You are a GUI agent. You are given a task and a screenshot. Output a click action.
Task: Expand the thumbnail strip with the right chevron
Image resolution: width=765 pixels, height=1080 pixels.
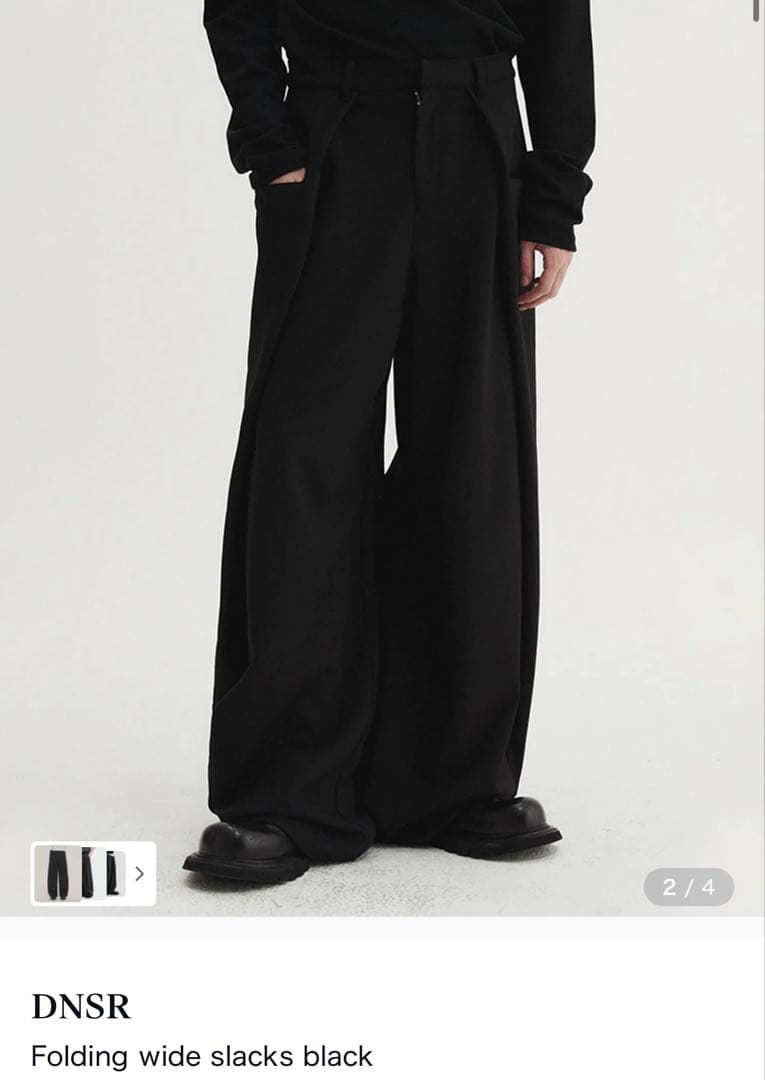(139, 872)
